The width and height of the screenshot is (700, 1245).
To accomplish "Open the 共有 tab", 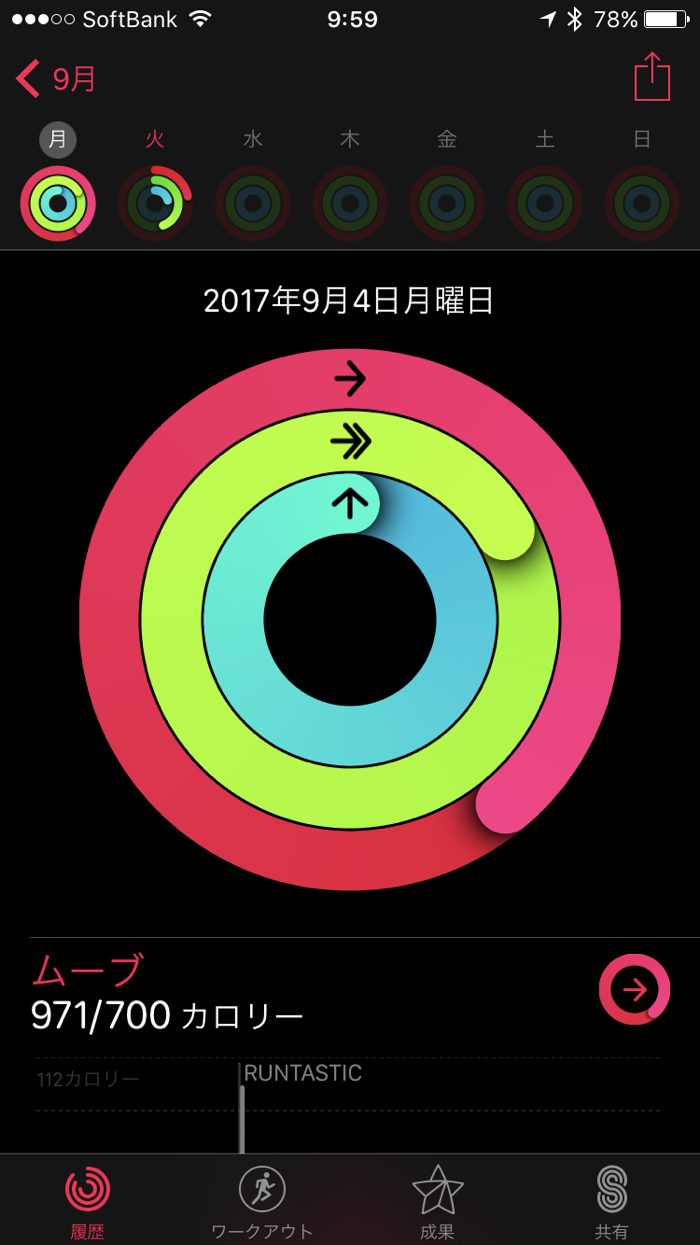I will (611, 1202).
